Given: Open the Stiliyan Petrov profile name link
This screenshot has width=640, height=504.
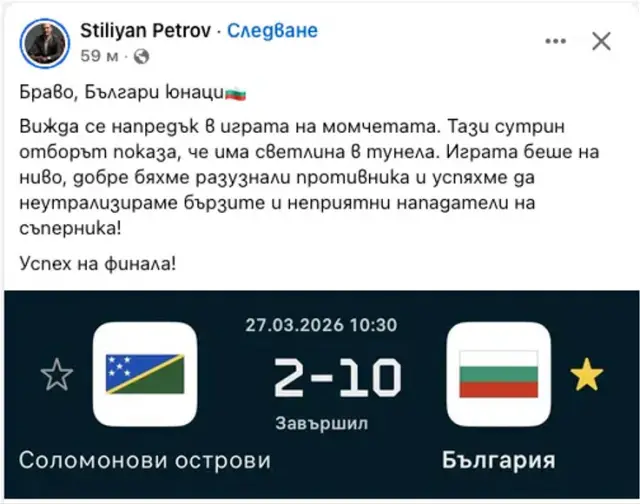Looking at the screenshot, I should 146,31.
